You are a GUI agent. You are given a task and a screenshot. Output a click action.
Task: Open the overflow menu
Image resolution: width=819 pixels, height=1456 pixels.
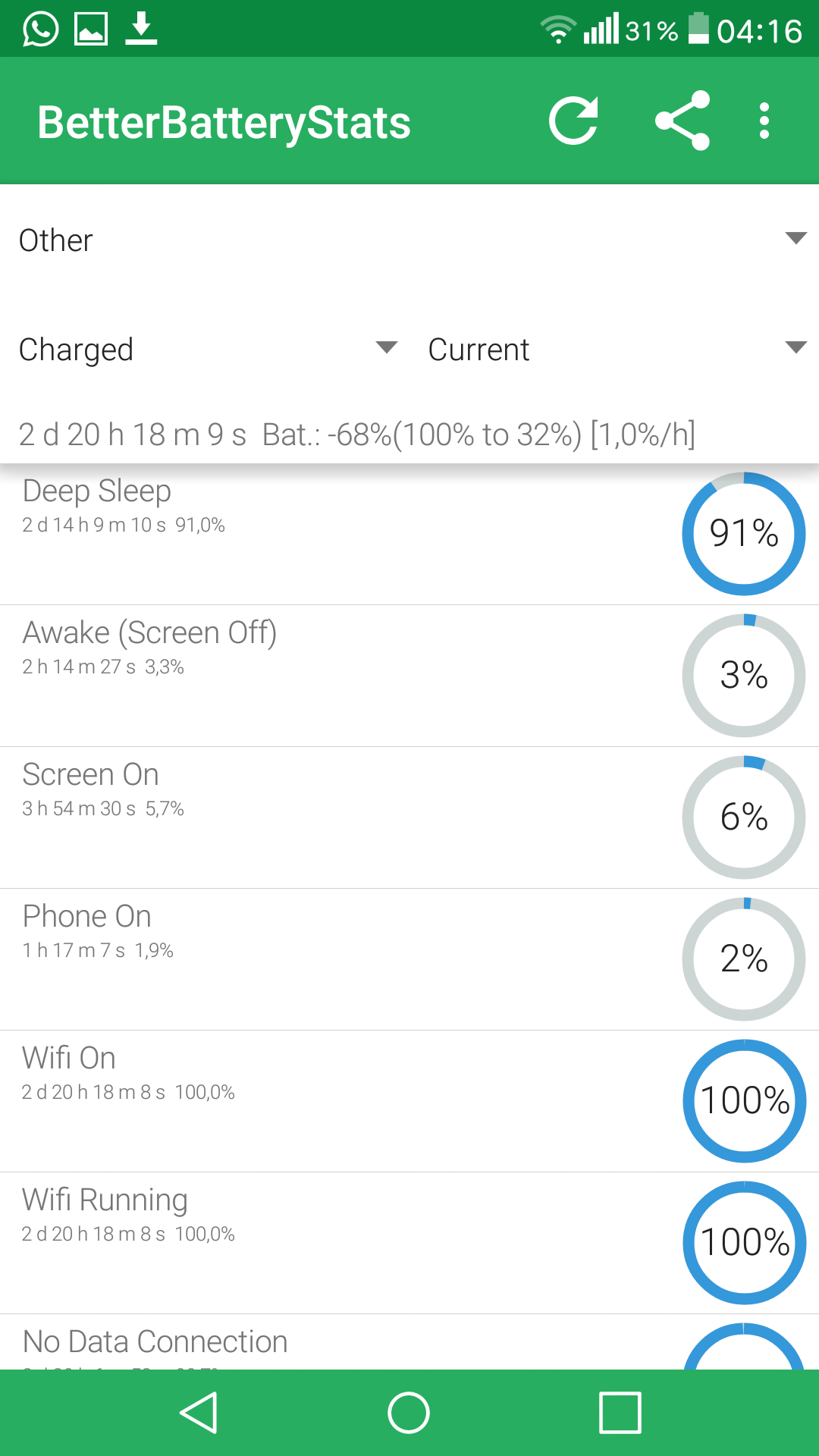[764, 121]
